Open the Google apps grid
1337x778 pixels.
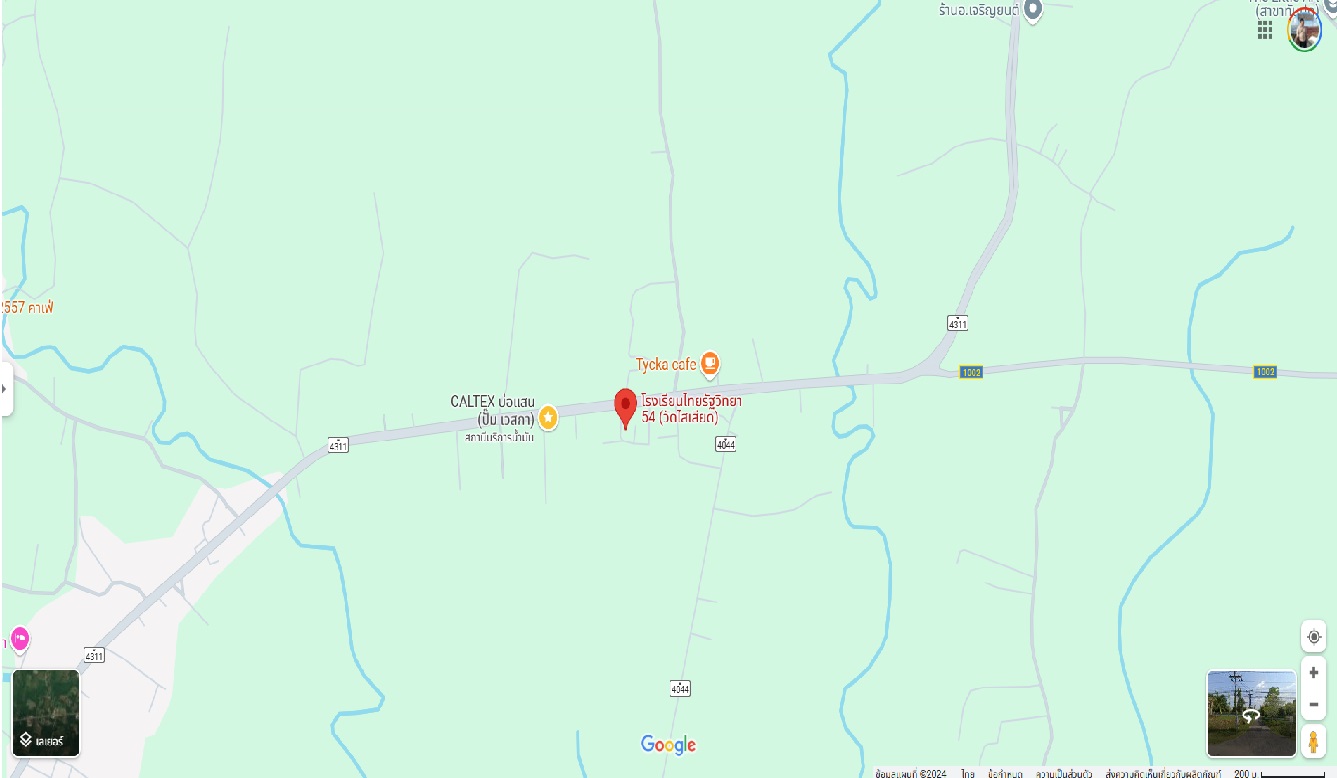tap(1265, 29)
